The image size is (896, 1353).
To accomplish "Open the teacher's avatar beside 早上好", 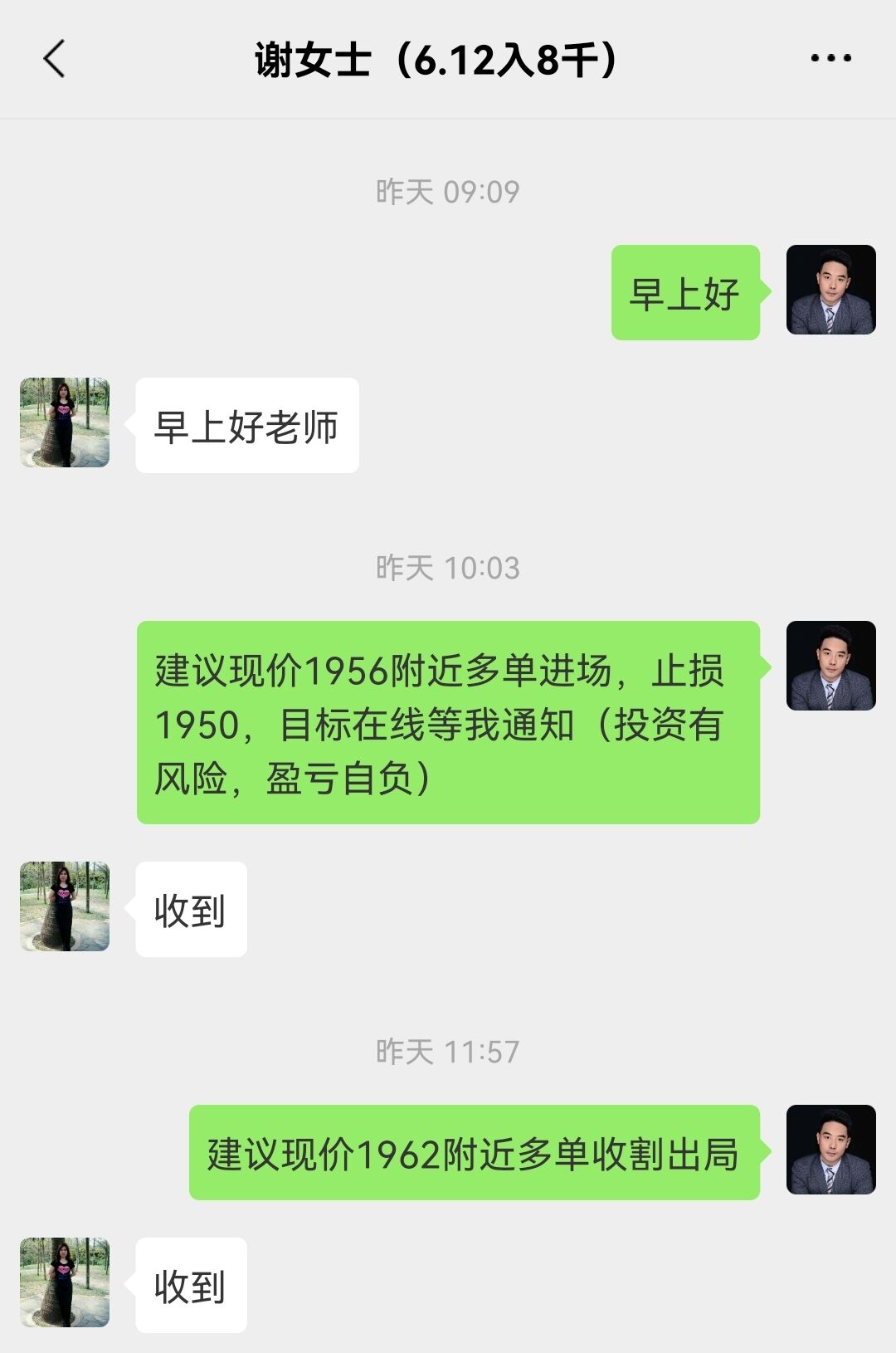I will point(830,290).
